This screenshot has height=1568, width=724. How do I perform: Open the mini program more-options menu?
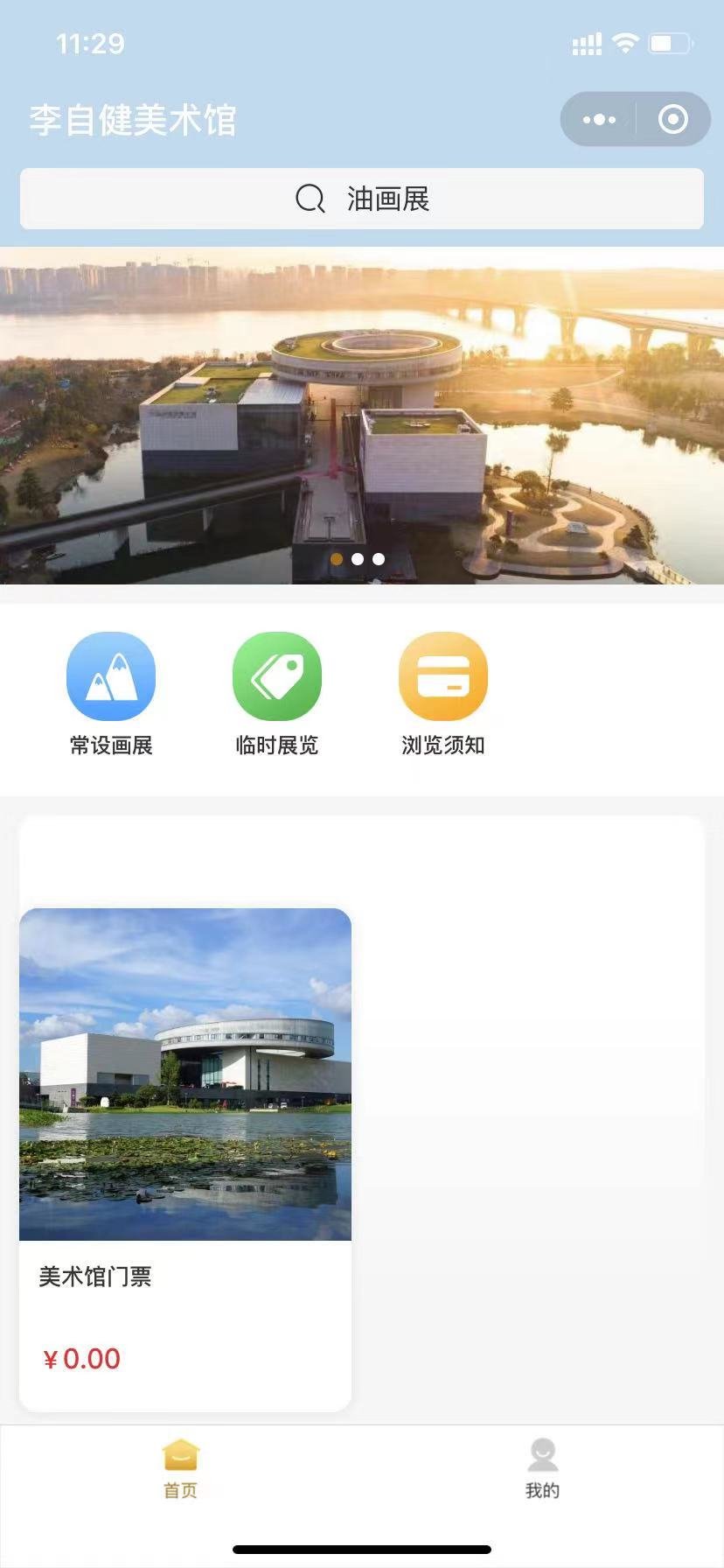(x=599, y=119)
